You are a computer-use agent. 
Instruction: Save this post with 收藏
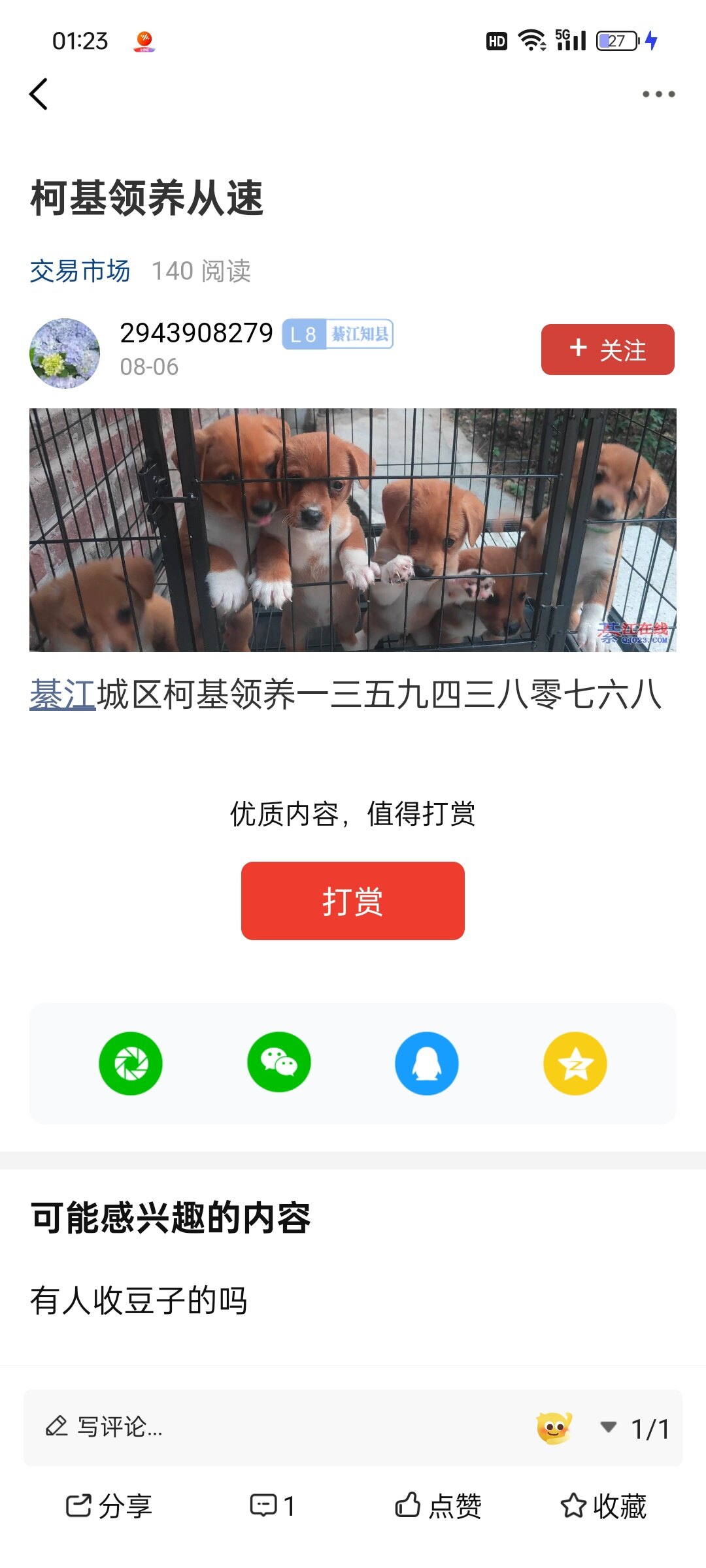point(603,1506)
